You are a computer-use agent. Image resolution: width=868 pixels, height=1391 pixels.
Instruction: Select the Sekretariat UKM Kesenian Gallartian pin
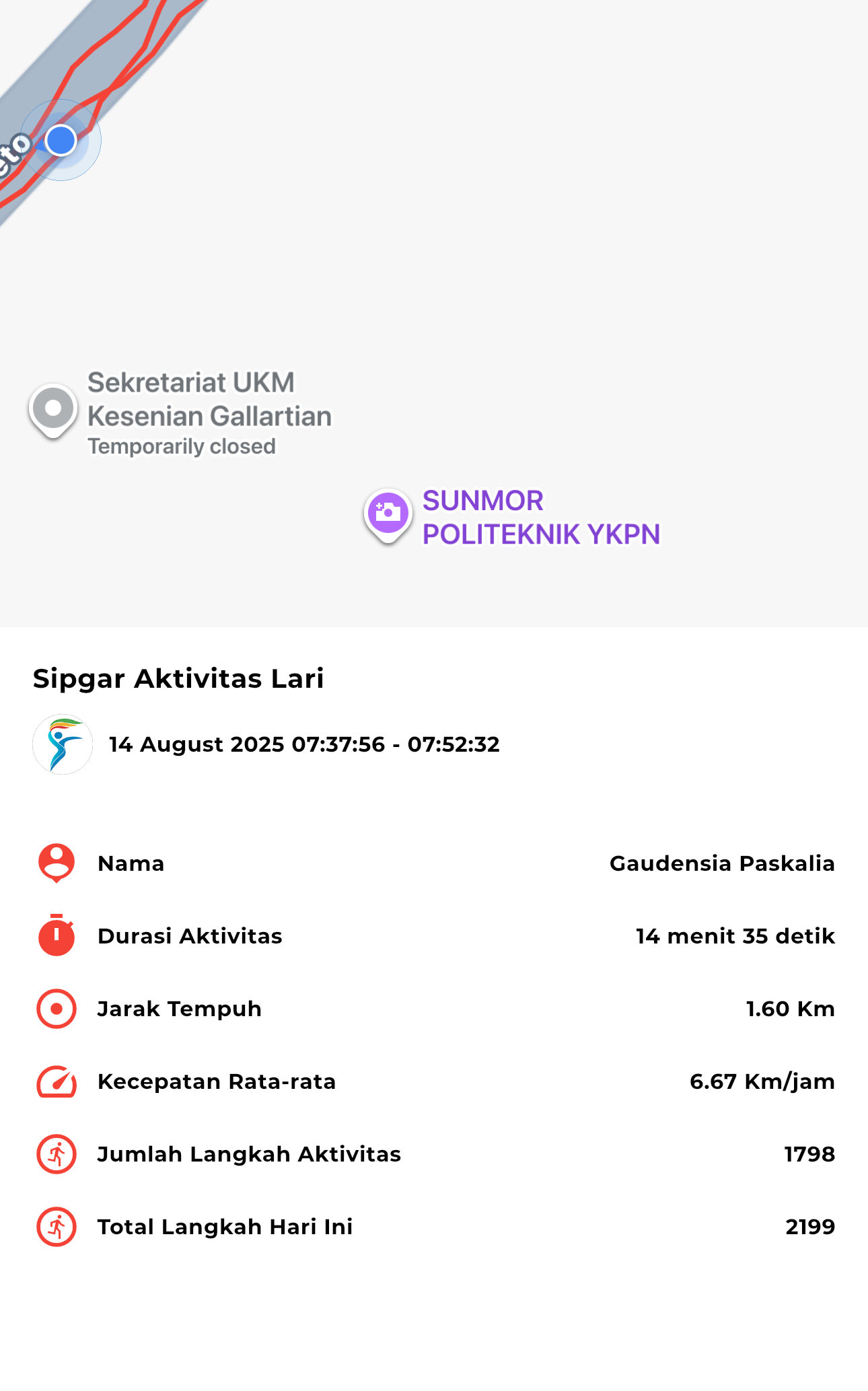52,411
